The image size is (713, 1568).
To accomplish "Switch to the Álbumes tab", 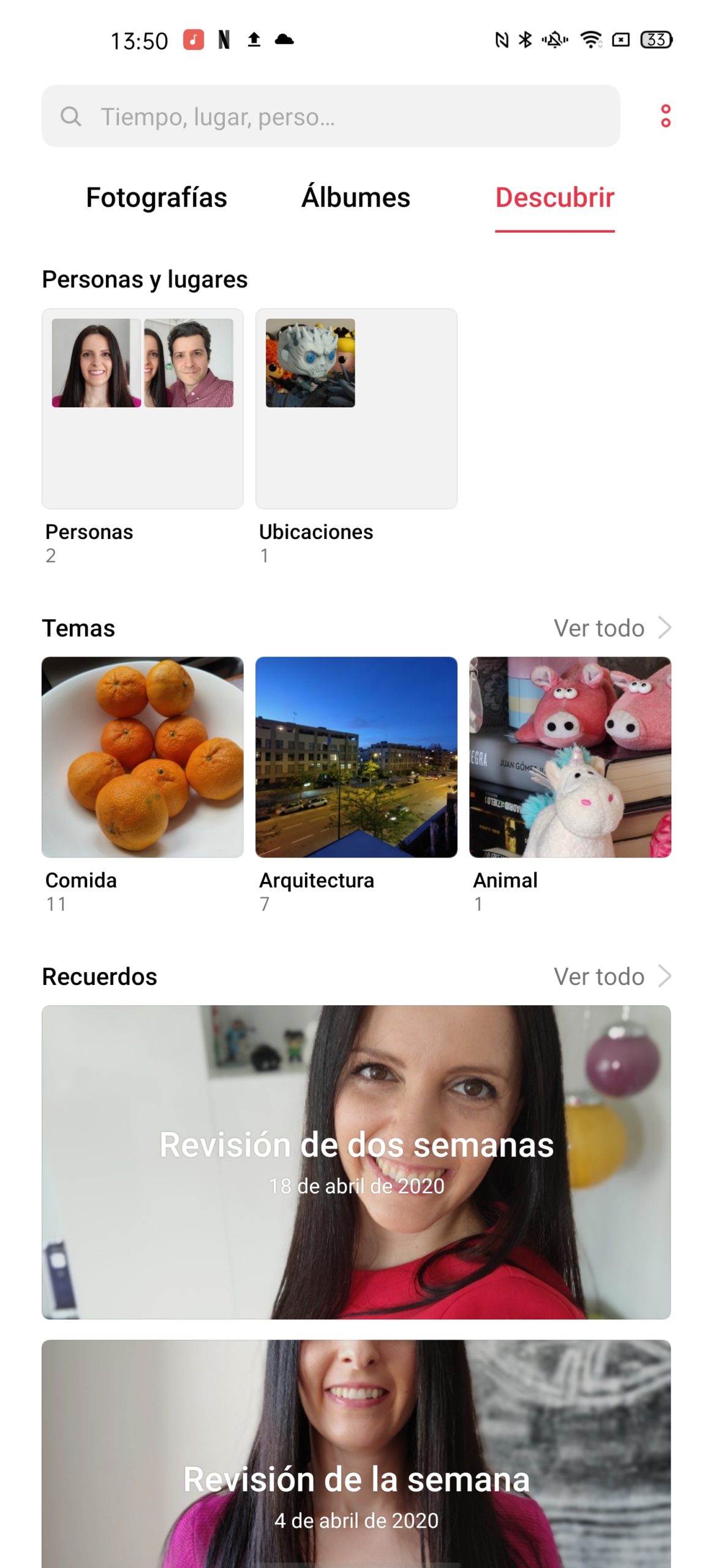I will pos(355,198).
